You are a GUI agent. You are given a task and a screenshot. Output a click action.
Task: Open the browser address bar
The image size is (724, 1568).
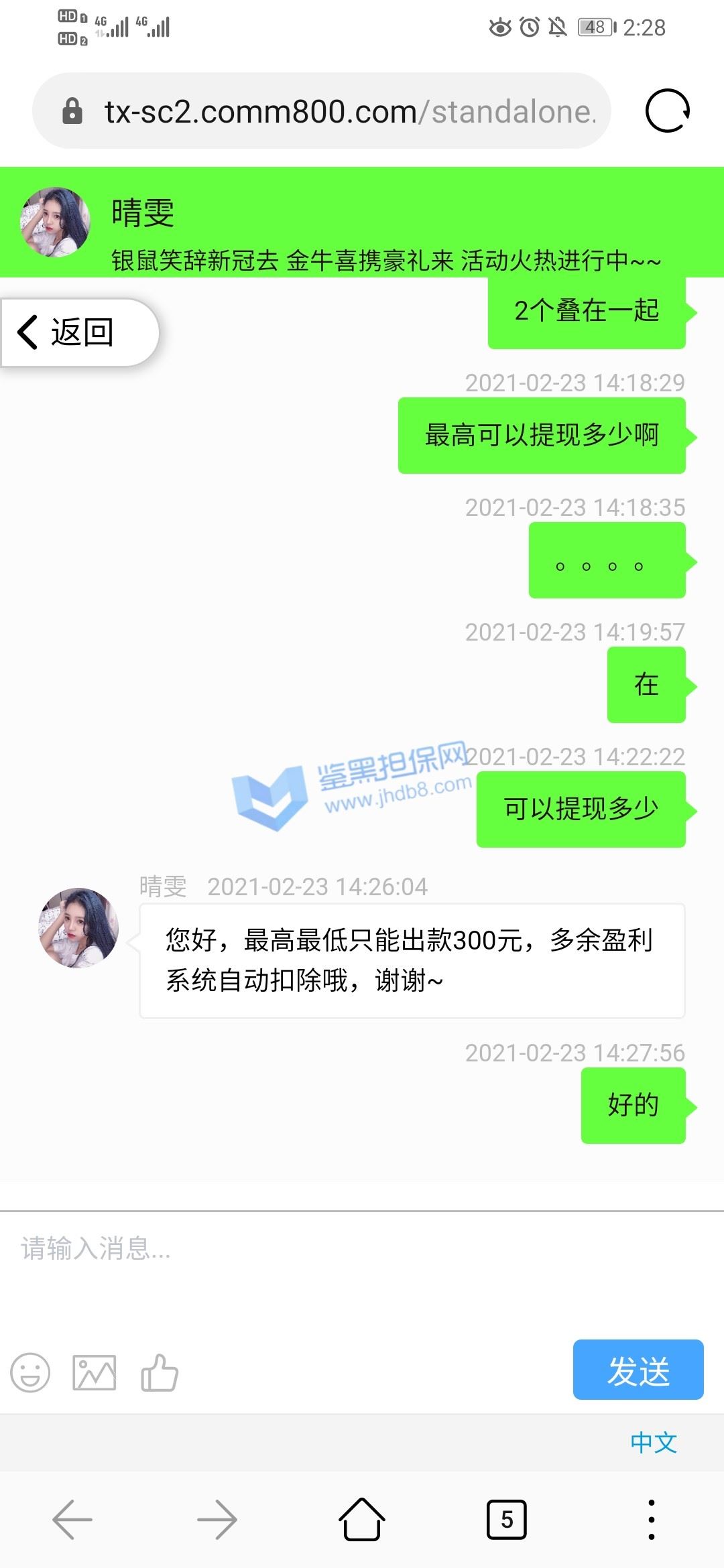point(322,111)
